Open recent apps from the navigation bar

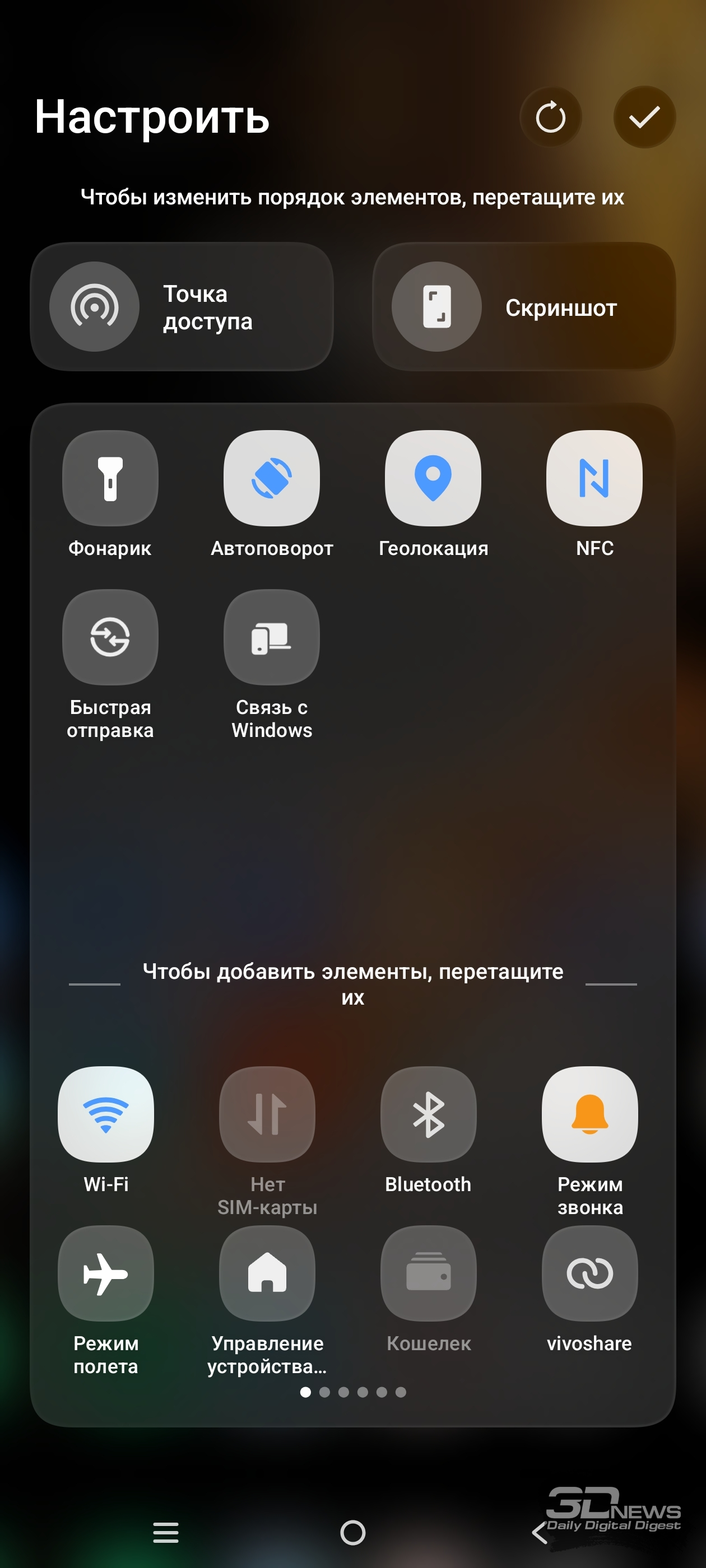point(166,1532)
